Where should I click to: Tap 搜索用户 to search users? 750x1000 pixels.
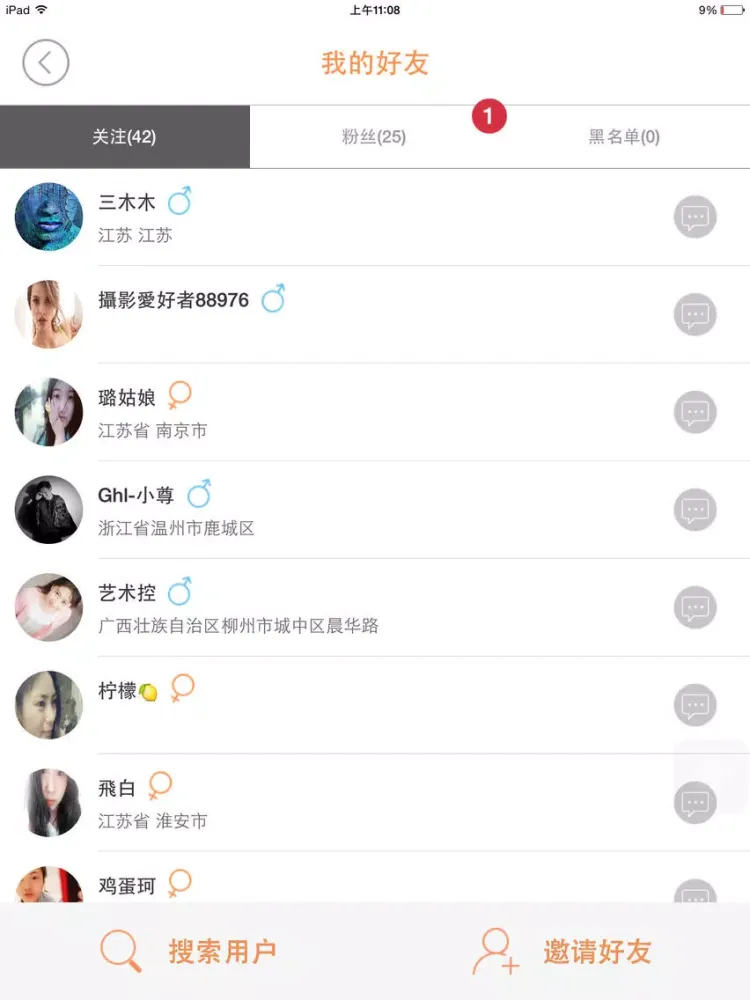(x=190, y=951)
